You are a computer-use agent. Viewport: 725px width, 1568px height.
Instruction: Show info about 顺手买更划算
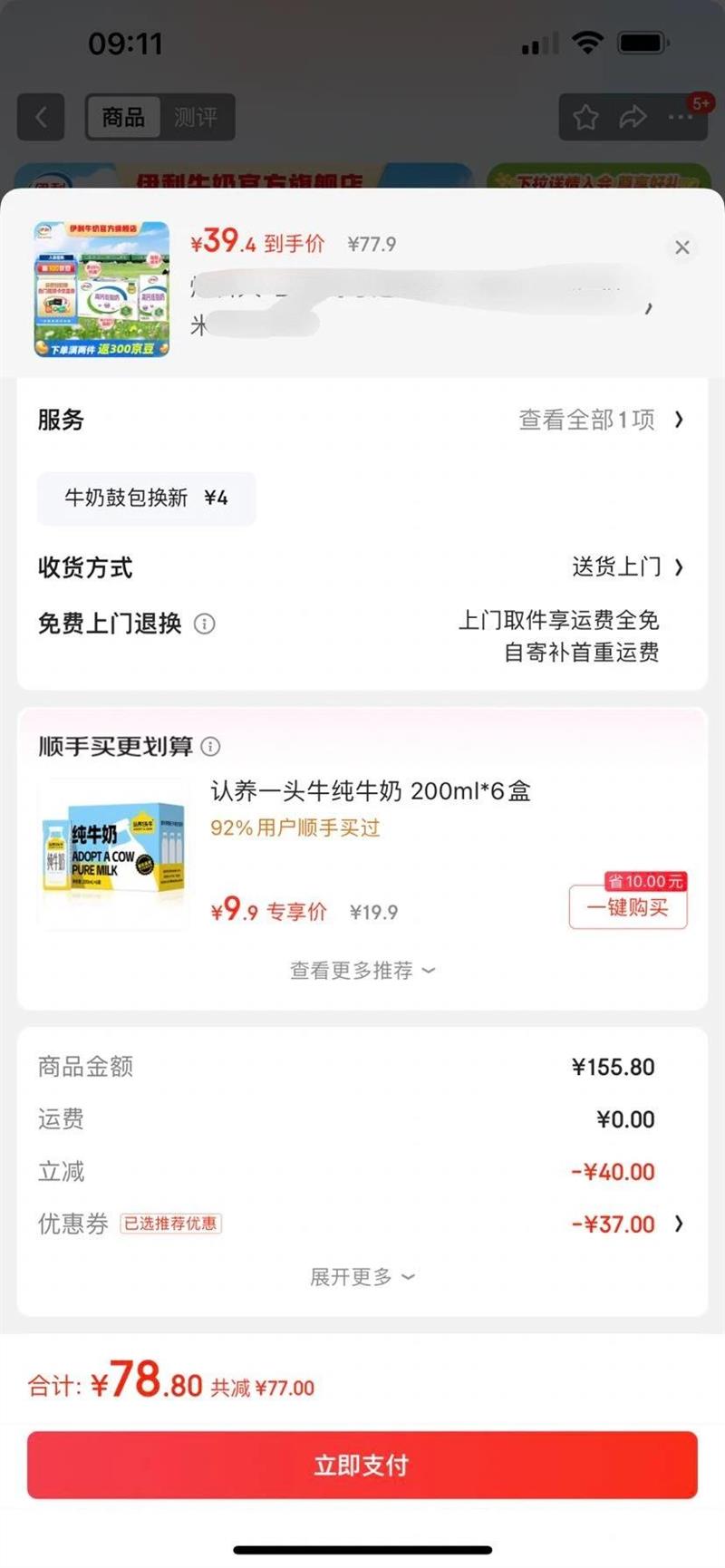point(210,747)
